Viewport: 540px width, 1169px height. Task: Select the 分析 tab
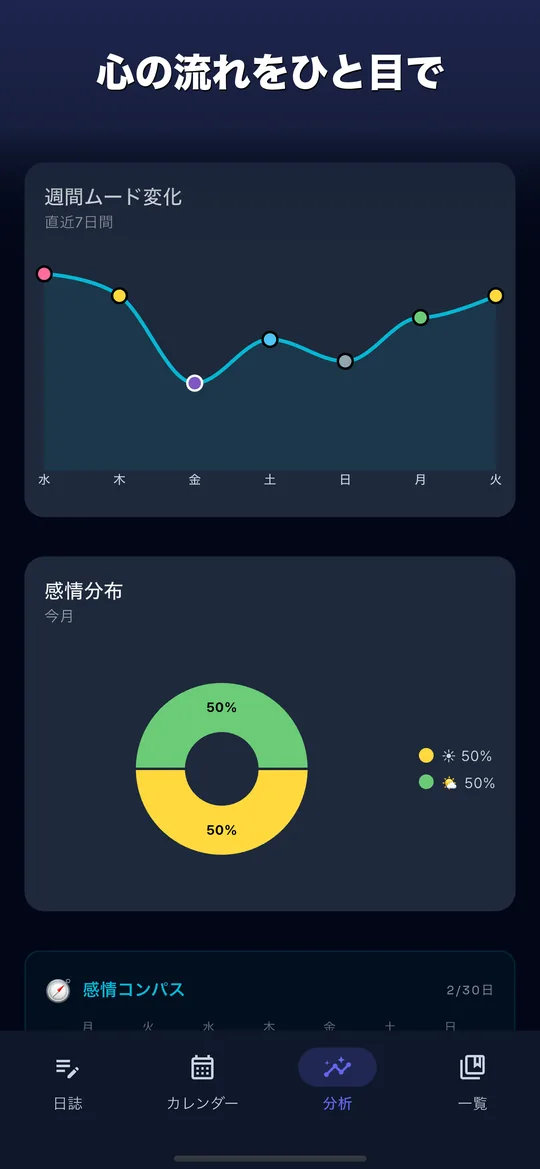coord(337,1083)
